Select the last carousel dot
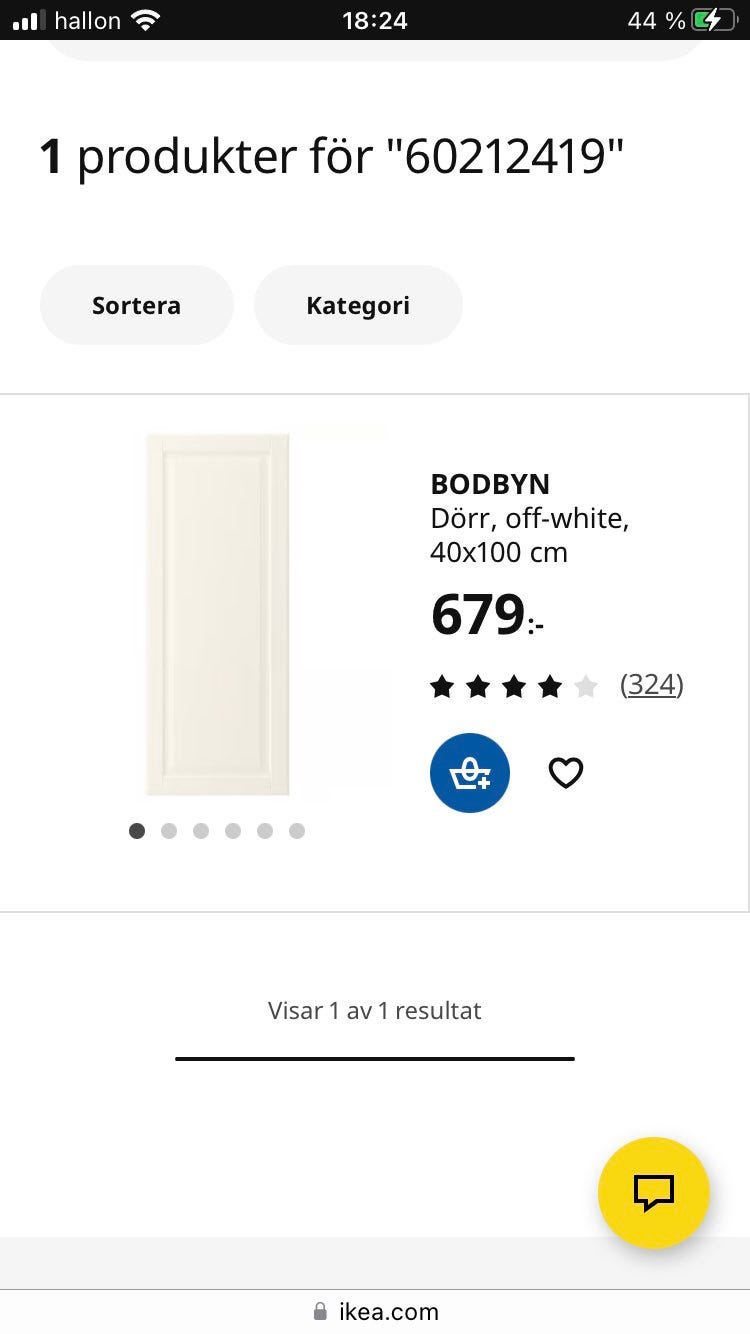750x1334 pixels. (297, 831)
